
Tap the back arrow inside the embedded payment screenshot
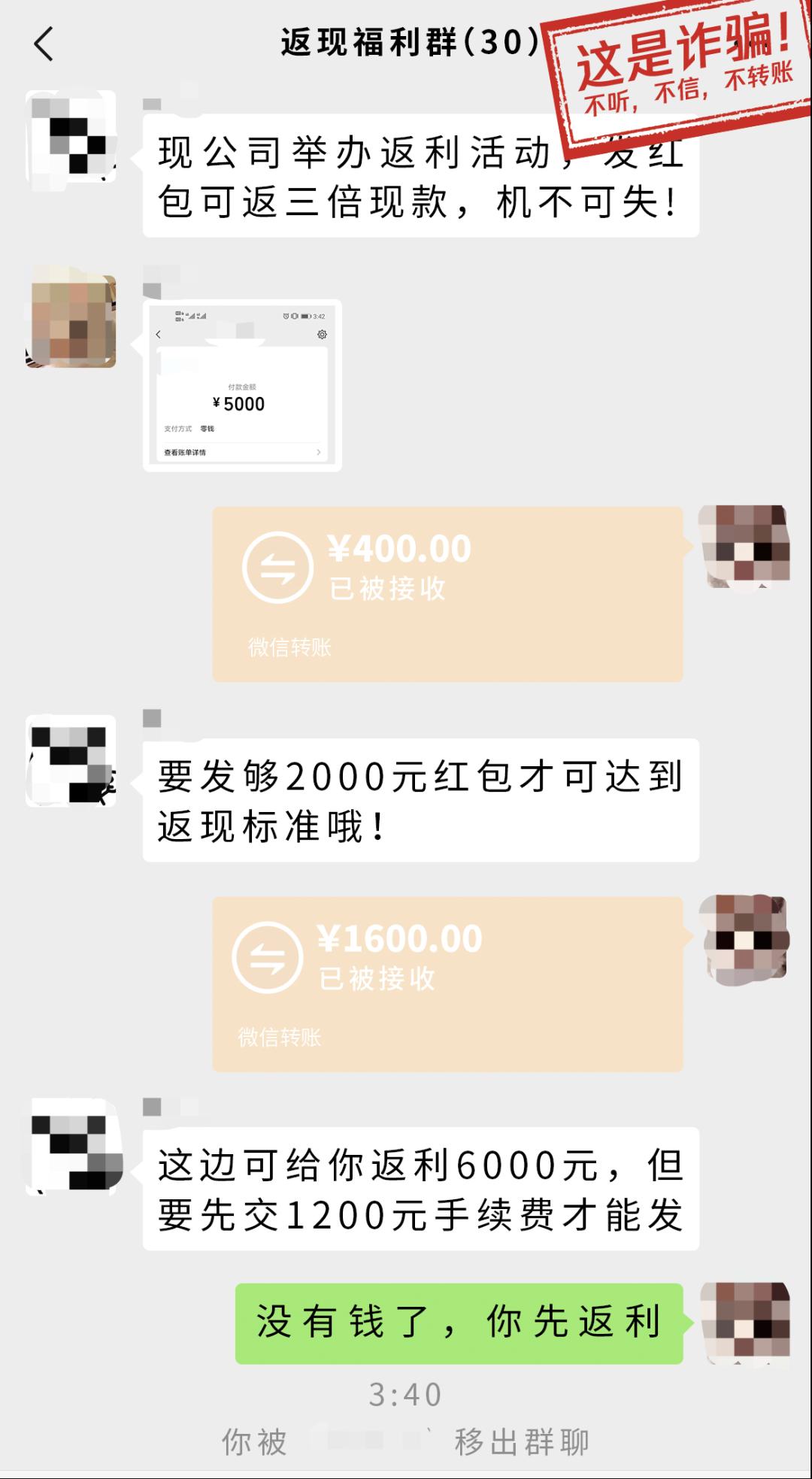coord(158,335)
